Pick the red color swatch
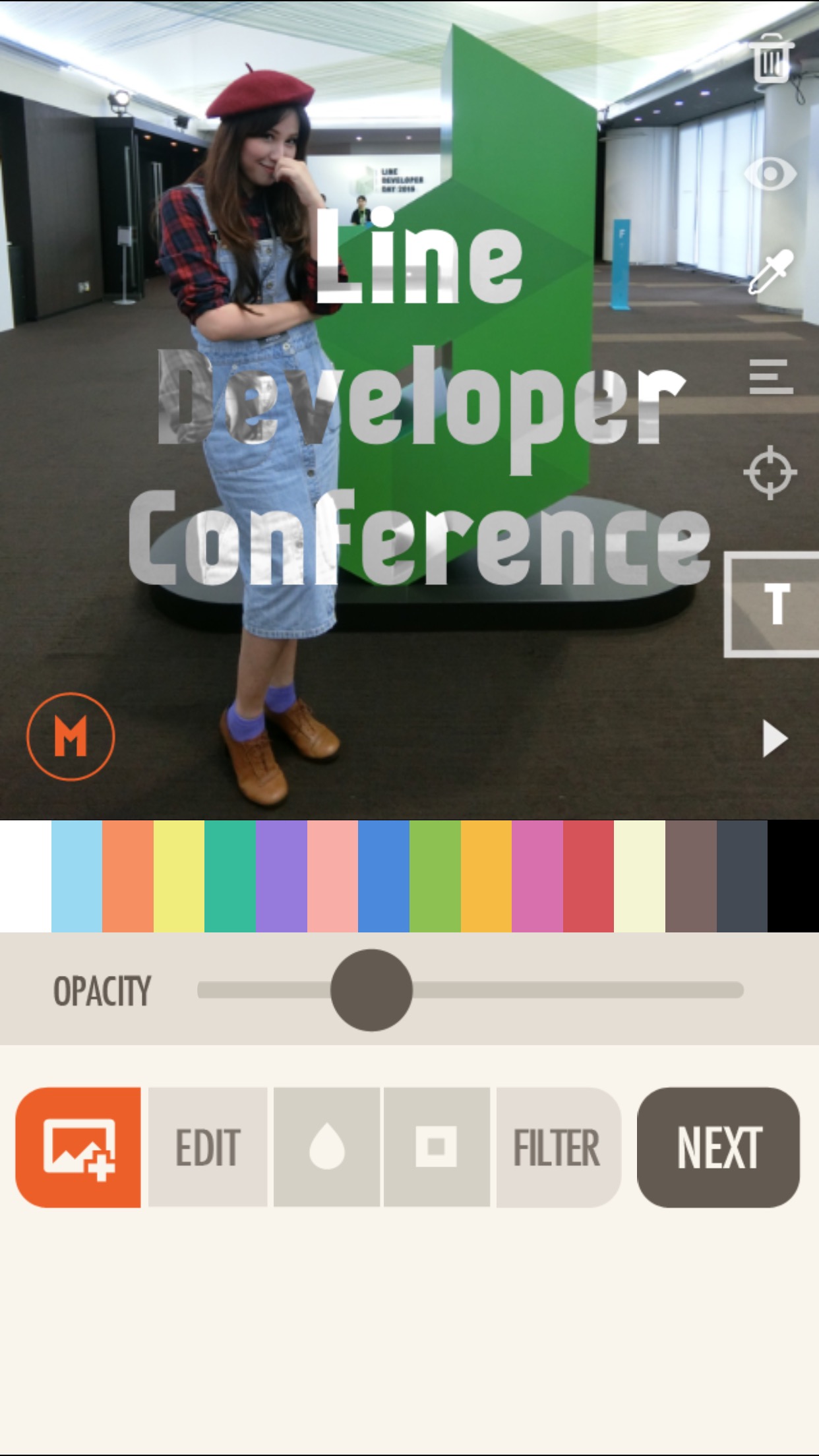The image size is (819, 1456). coord(588,876)
